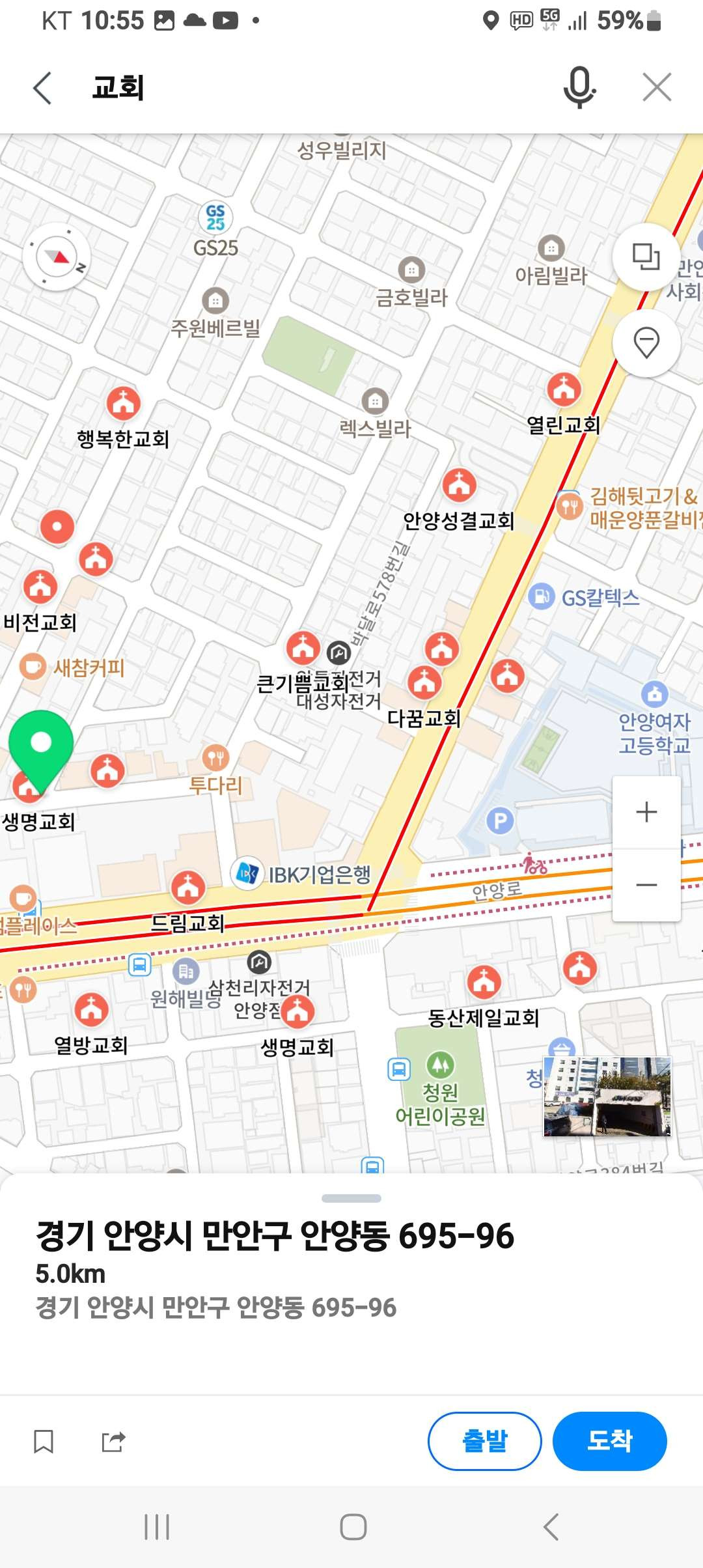
Task: Select the 동산제일교회 church pin
Action: 484,982
